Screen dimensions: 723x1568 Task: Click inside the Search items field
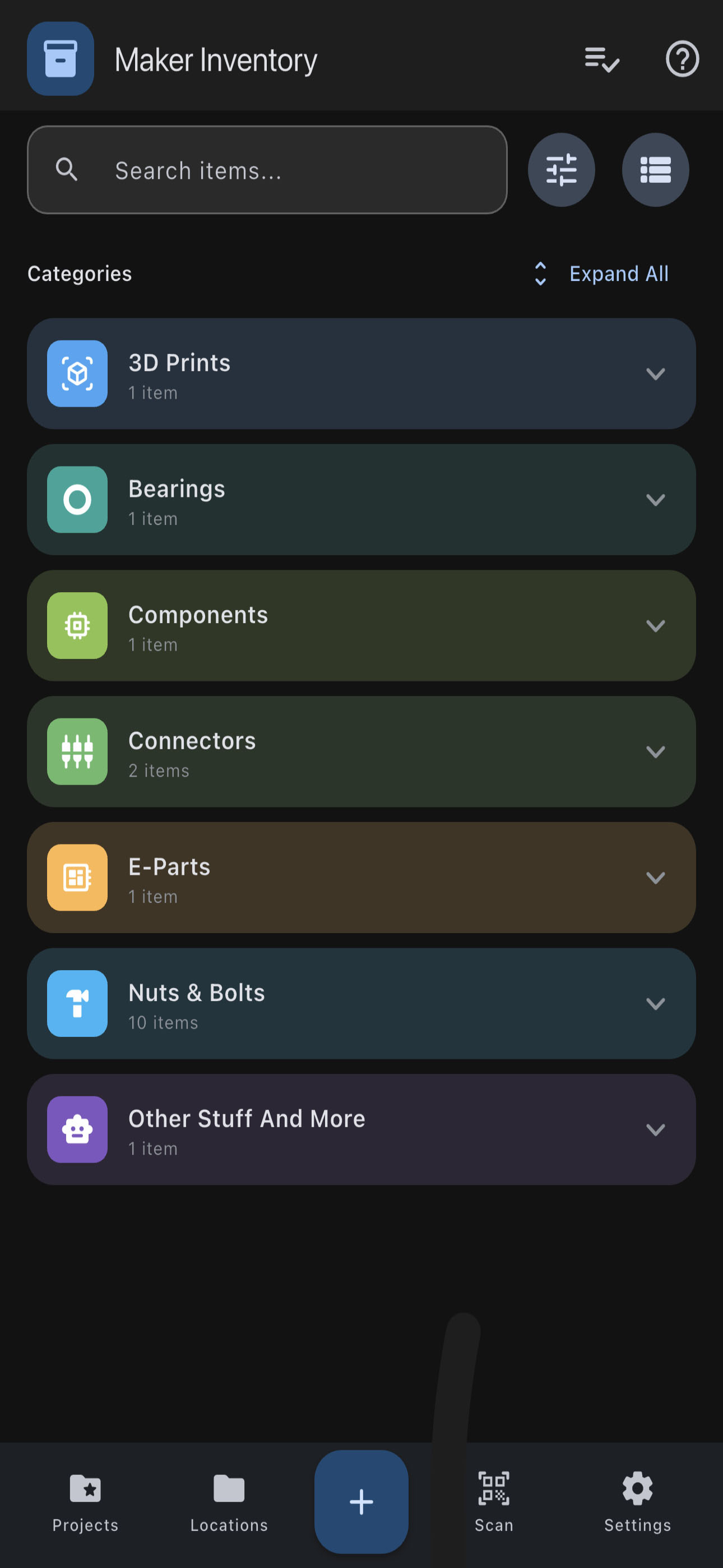(x=267, y=170)
